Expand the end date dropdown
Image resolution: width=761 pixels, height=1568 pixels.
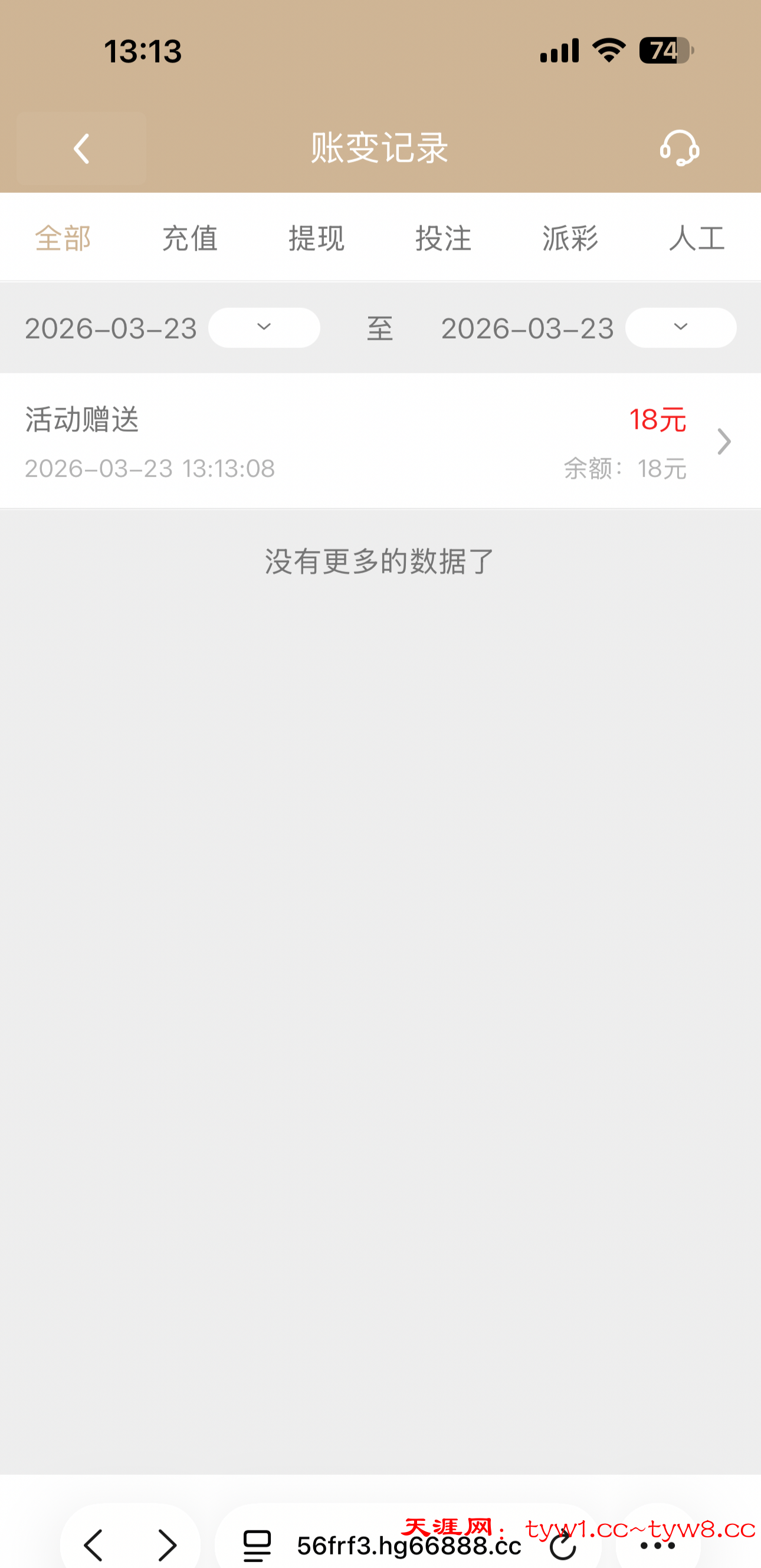(x=681, y=327)
